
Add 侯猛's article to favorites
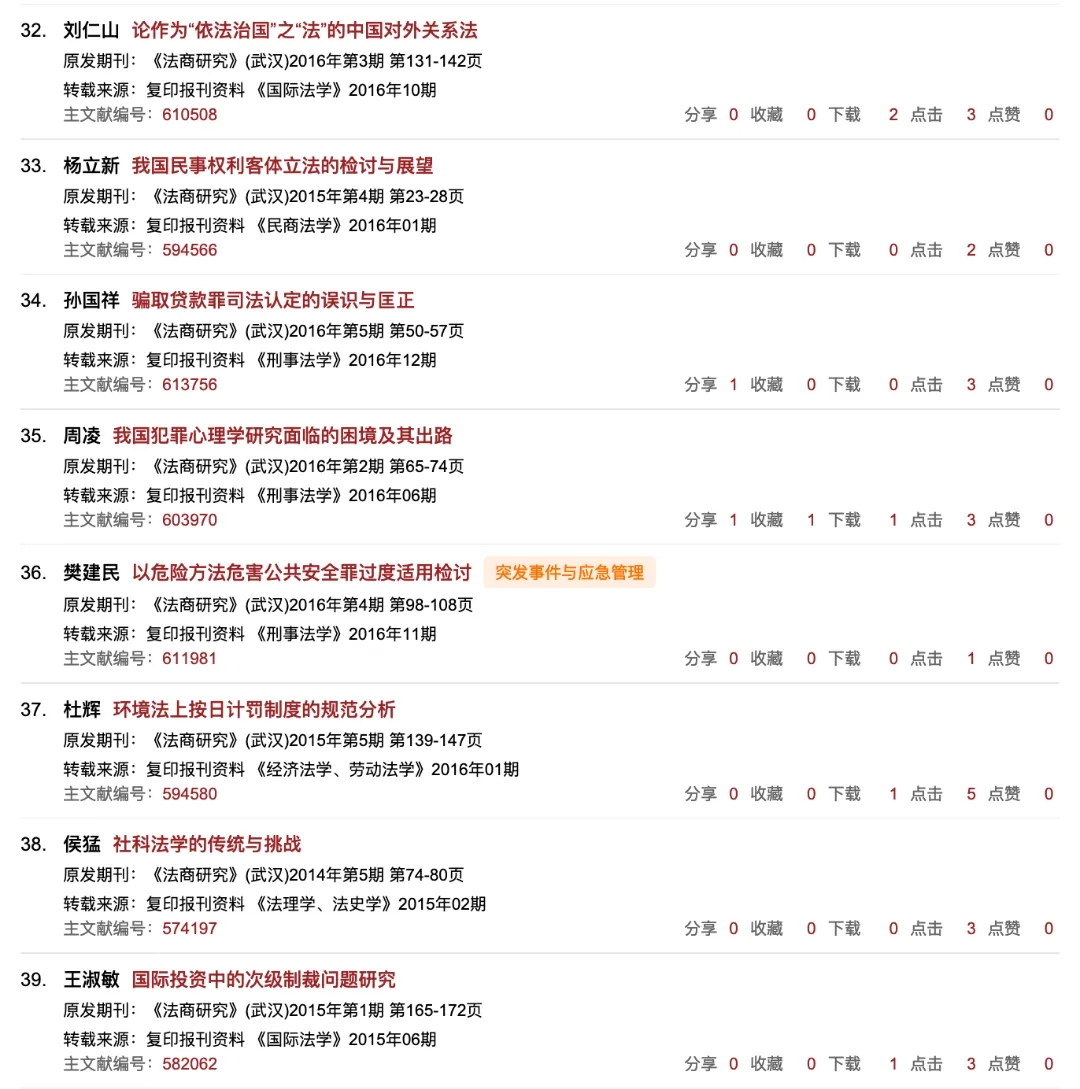[x=767, y=928]
